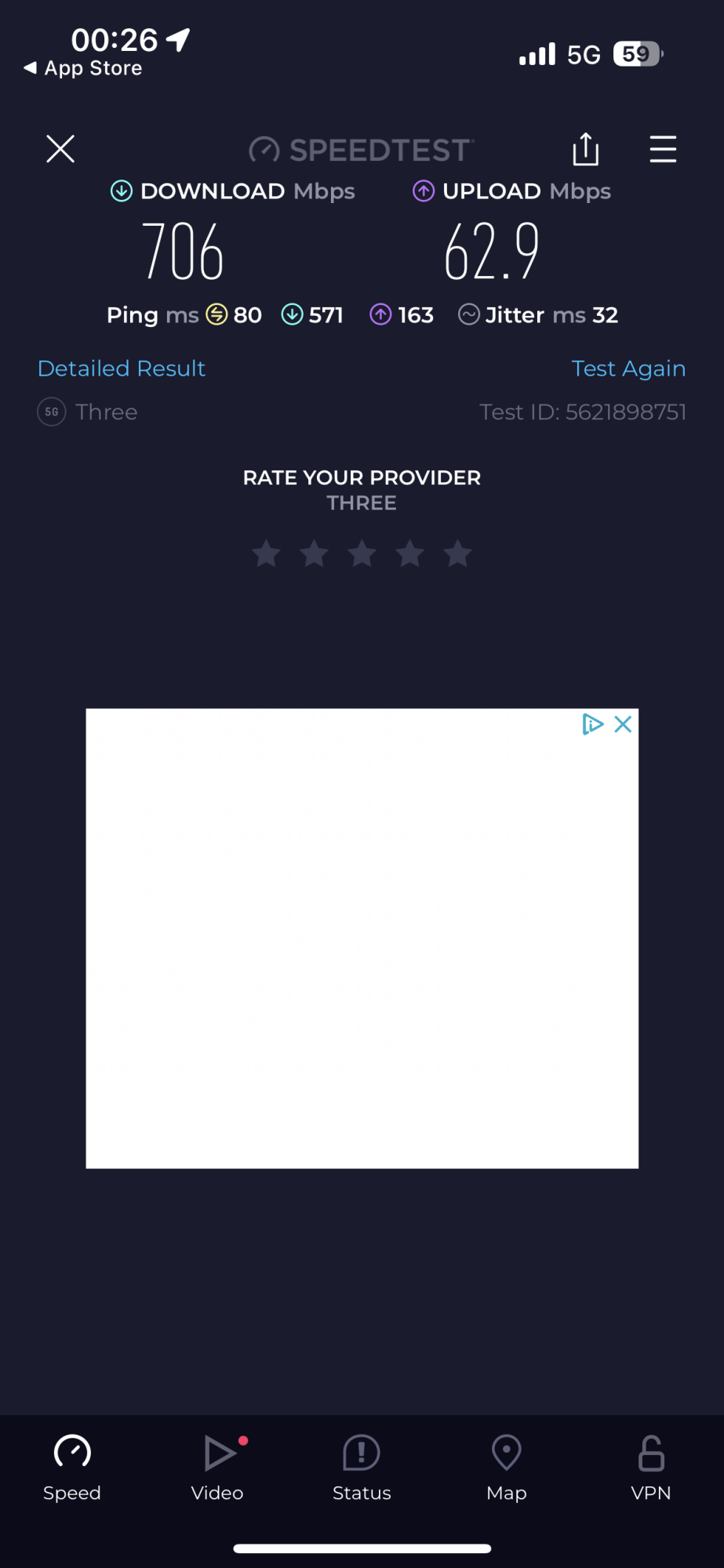
Task: Give Three a five-star rating
Action: tap(458, 554)
